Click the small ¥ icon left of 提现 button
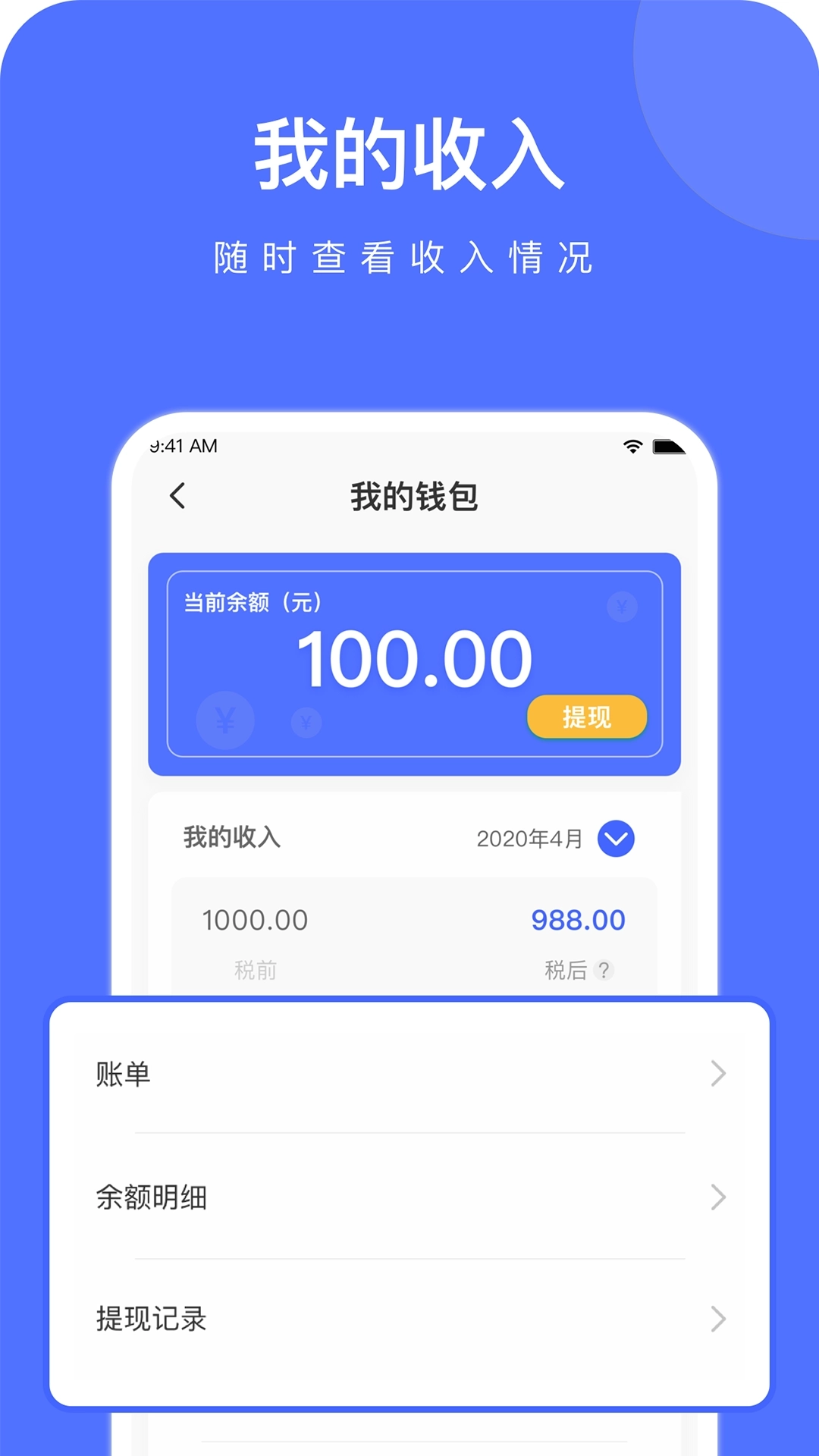The height and width of the screenshot is (1456, 819). pos(306,721)
